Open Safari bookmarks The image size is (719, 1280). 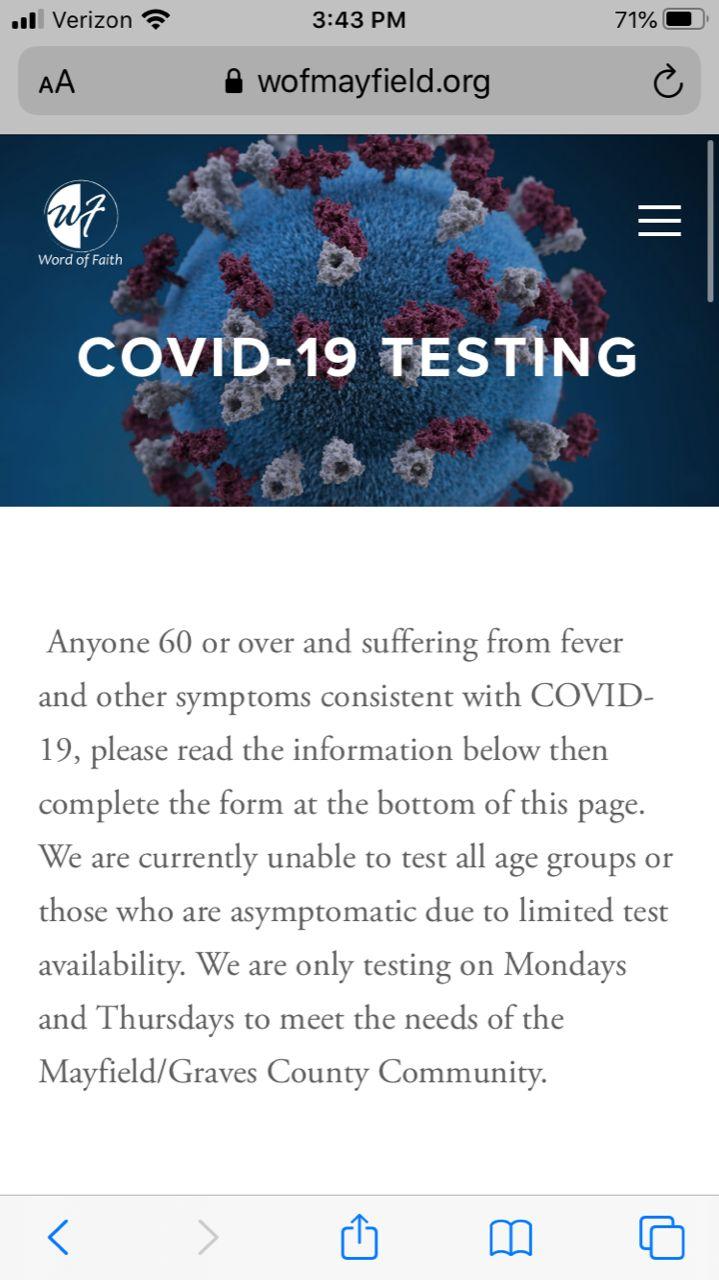(x=510, y=1239)
